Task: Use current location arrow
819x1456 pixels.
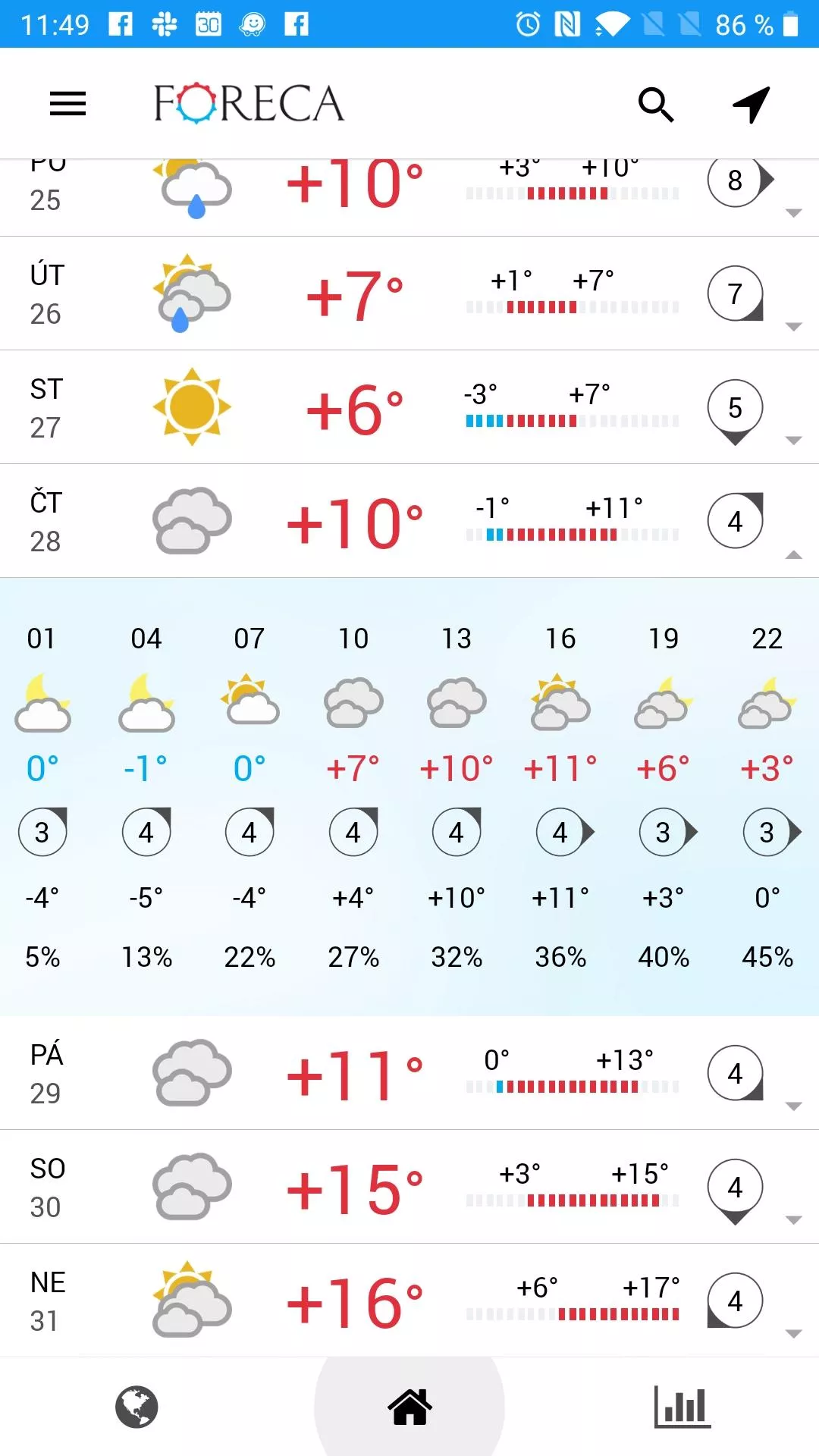Action: [752, 104]
